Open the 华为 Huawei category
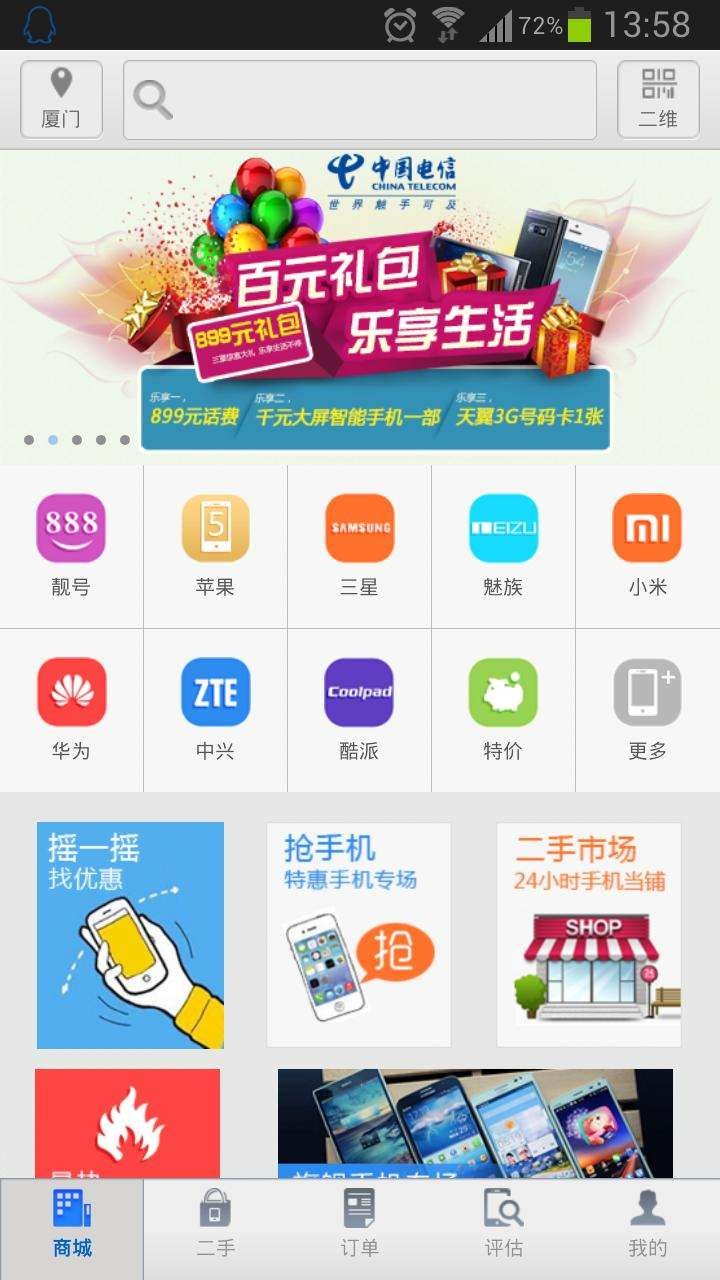 click(71, 709)
